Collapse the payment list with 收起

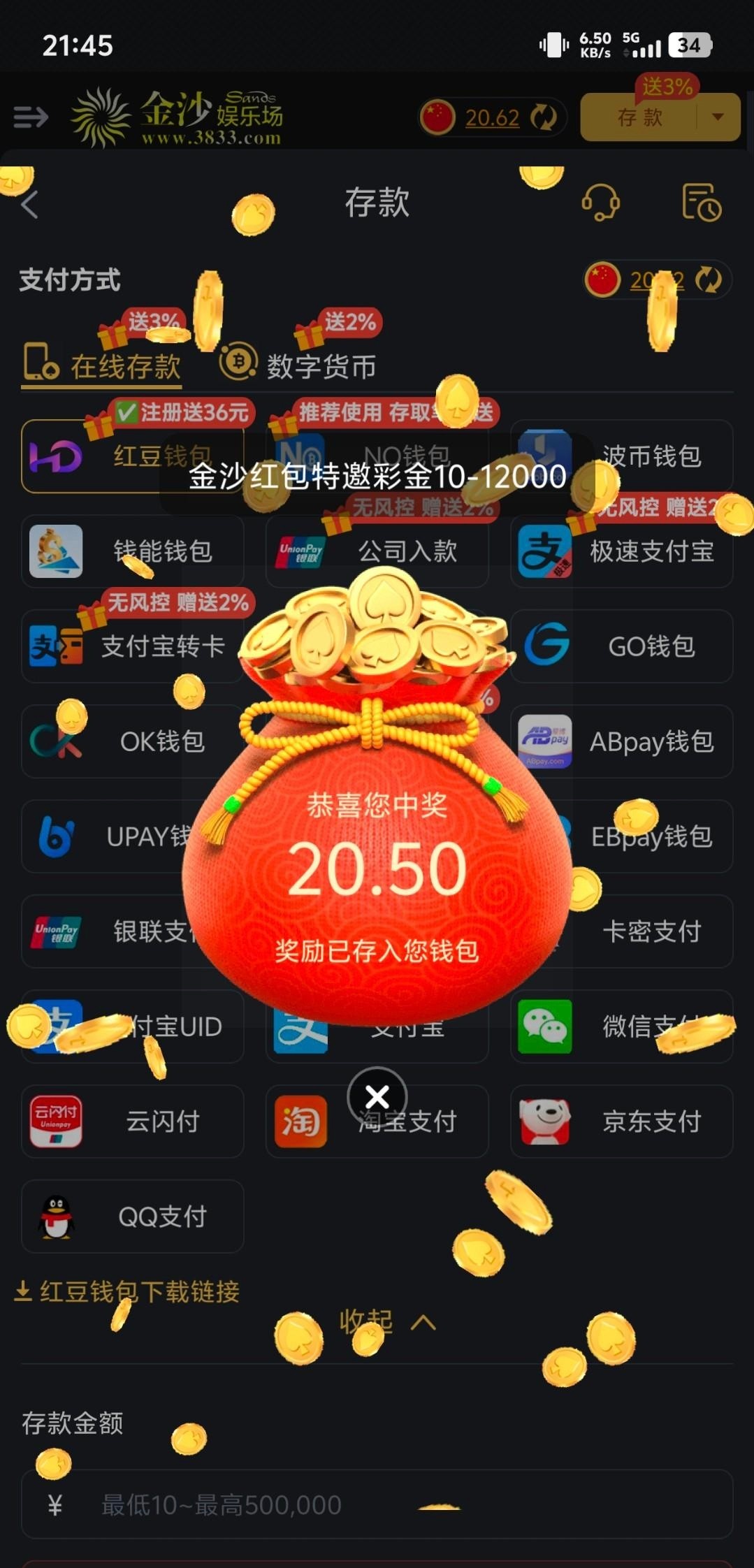tap(386, 1321)
